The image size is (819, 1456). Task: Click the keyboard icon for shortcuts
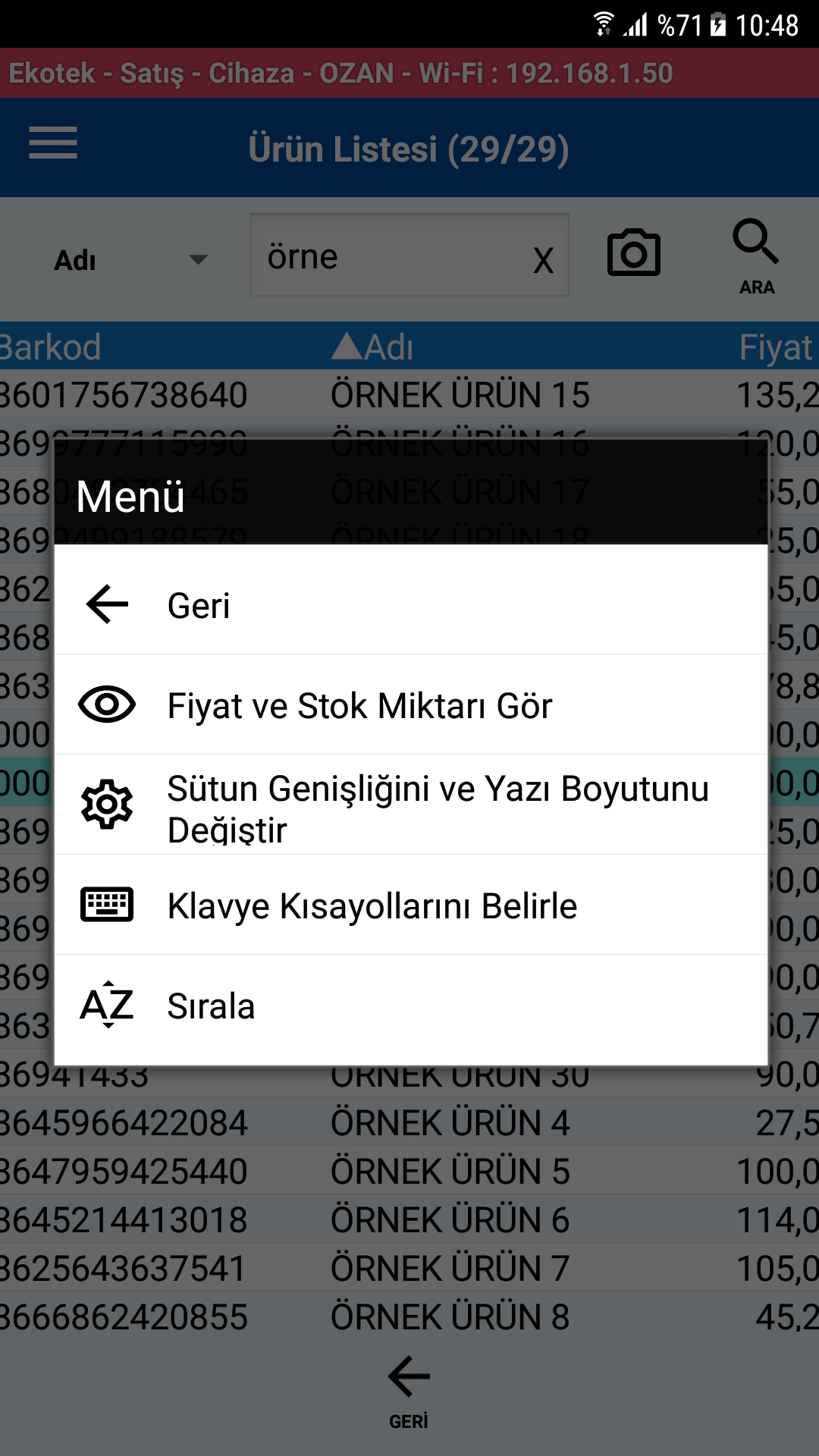[x=107, y=904]
